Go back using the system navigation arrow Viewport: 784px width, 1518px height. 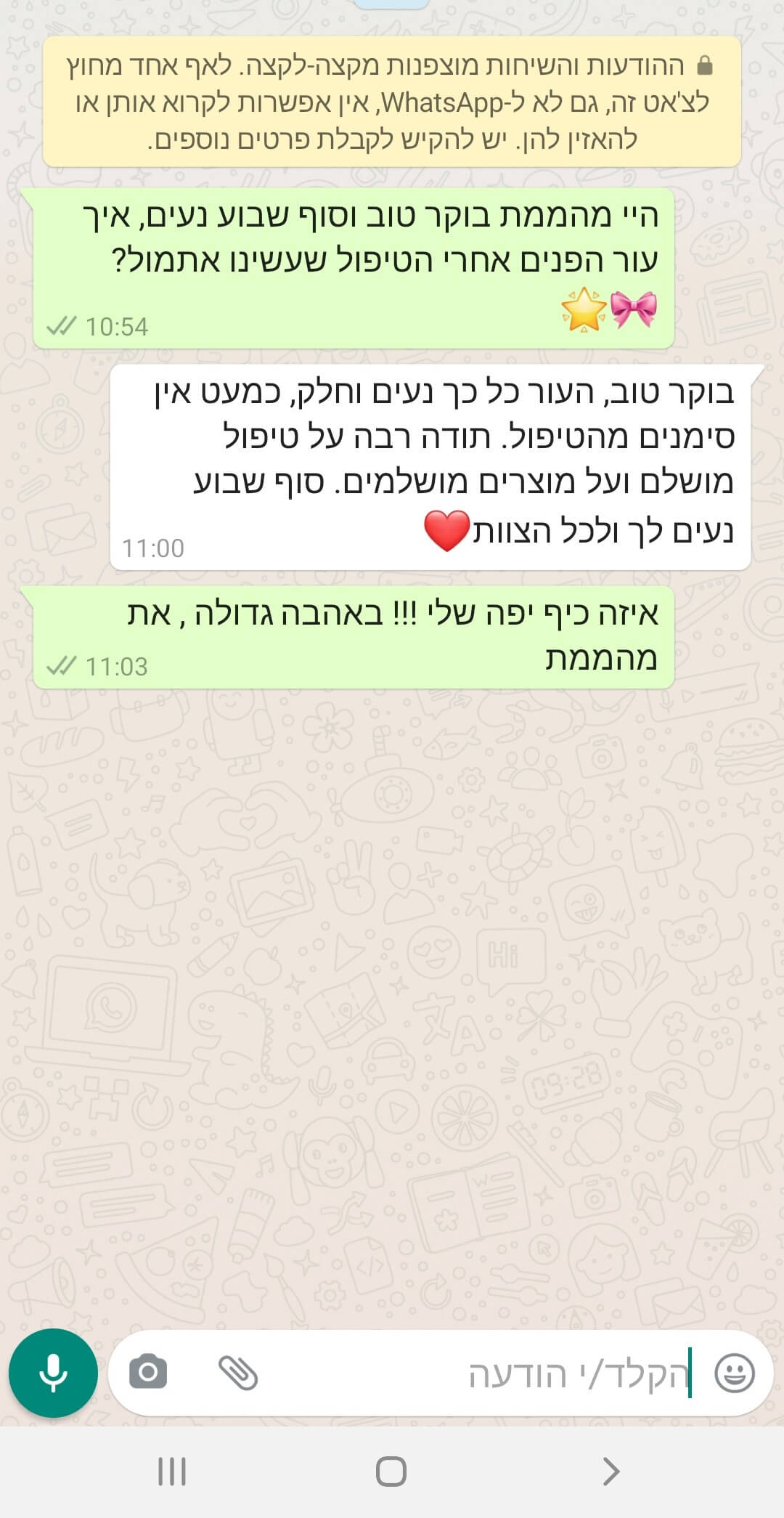(611, 1472)
